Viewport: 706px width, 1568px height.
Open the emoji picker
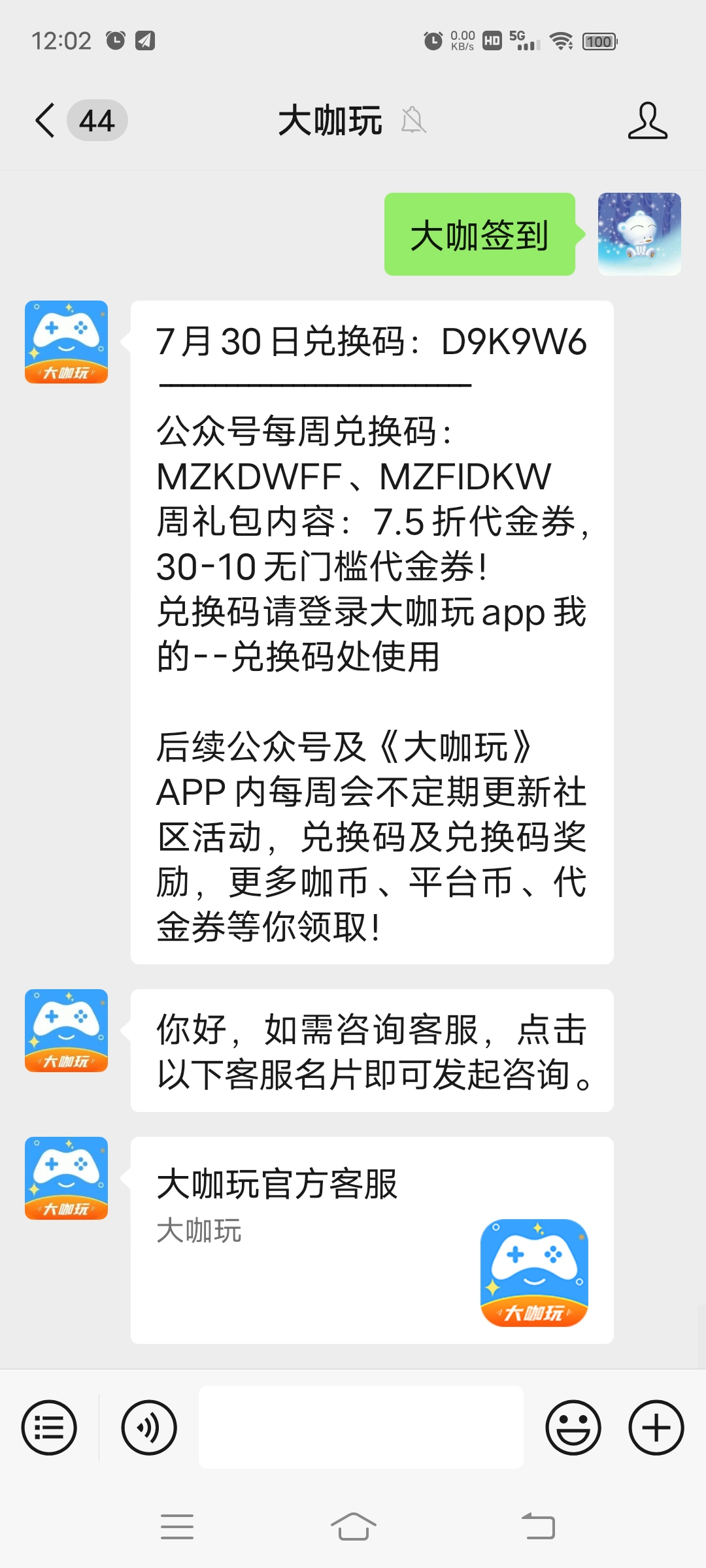coord(573,1428)
